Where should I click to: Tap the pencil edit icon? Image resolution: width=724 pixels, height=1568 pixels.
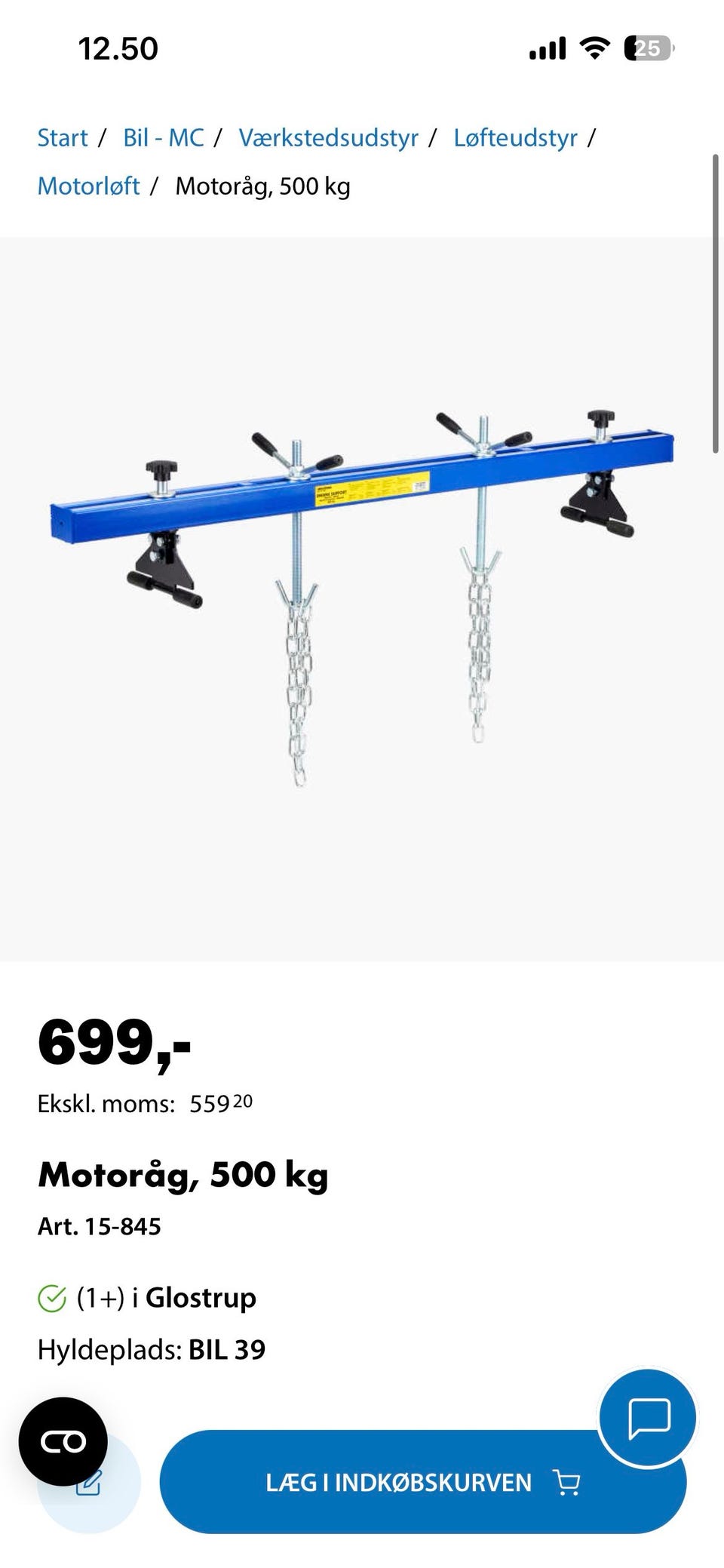pos(89,1483)
